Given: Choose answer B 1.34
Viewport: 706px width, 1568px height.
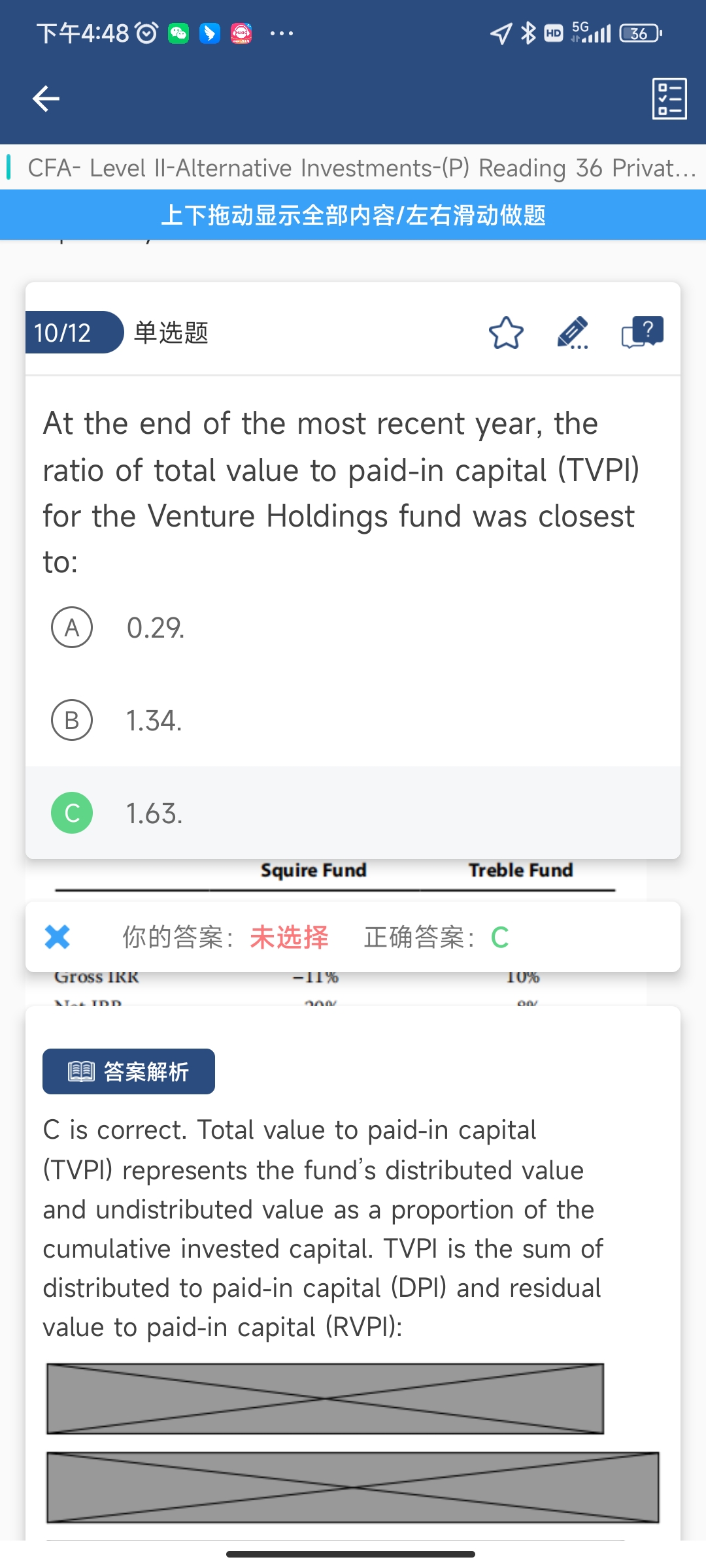Looking at the screenshot, I should point(353,720).
